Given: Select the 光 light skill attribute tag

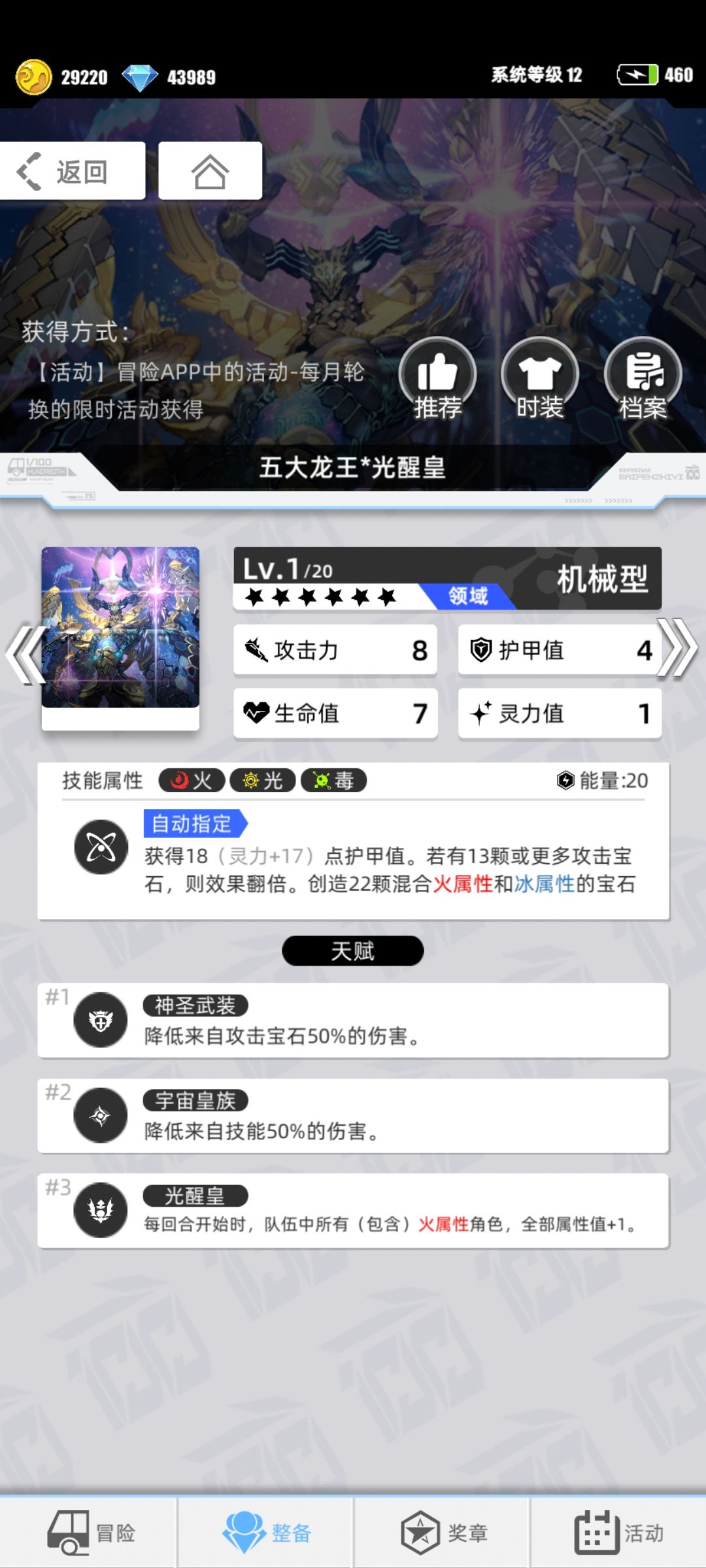Looking at the screenshot, I should click(265, 779).
